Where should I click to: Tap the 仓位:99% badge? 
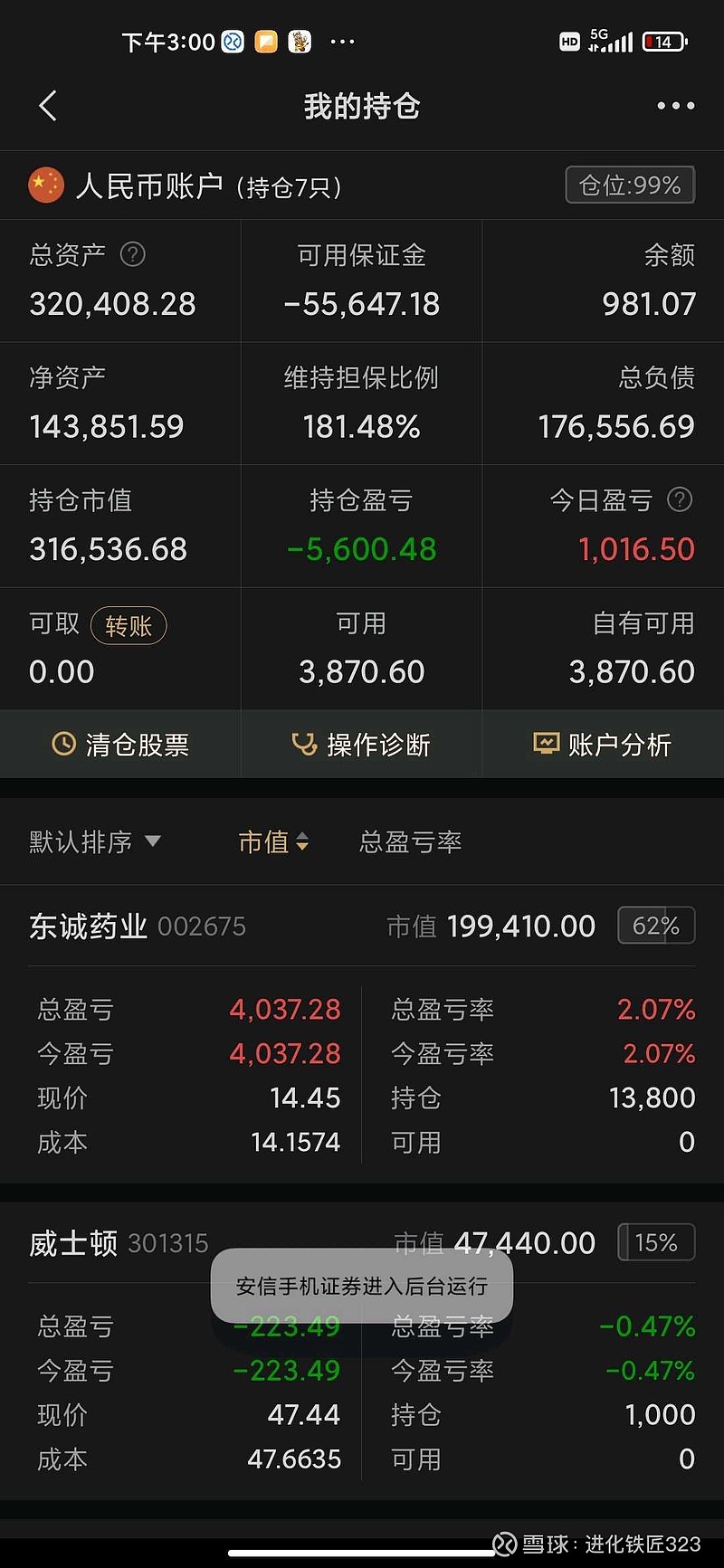click(x=629, y=185)
